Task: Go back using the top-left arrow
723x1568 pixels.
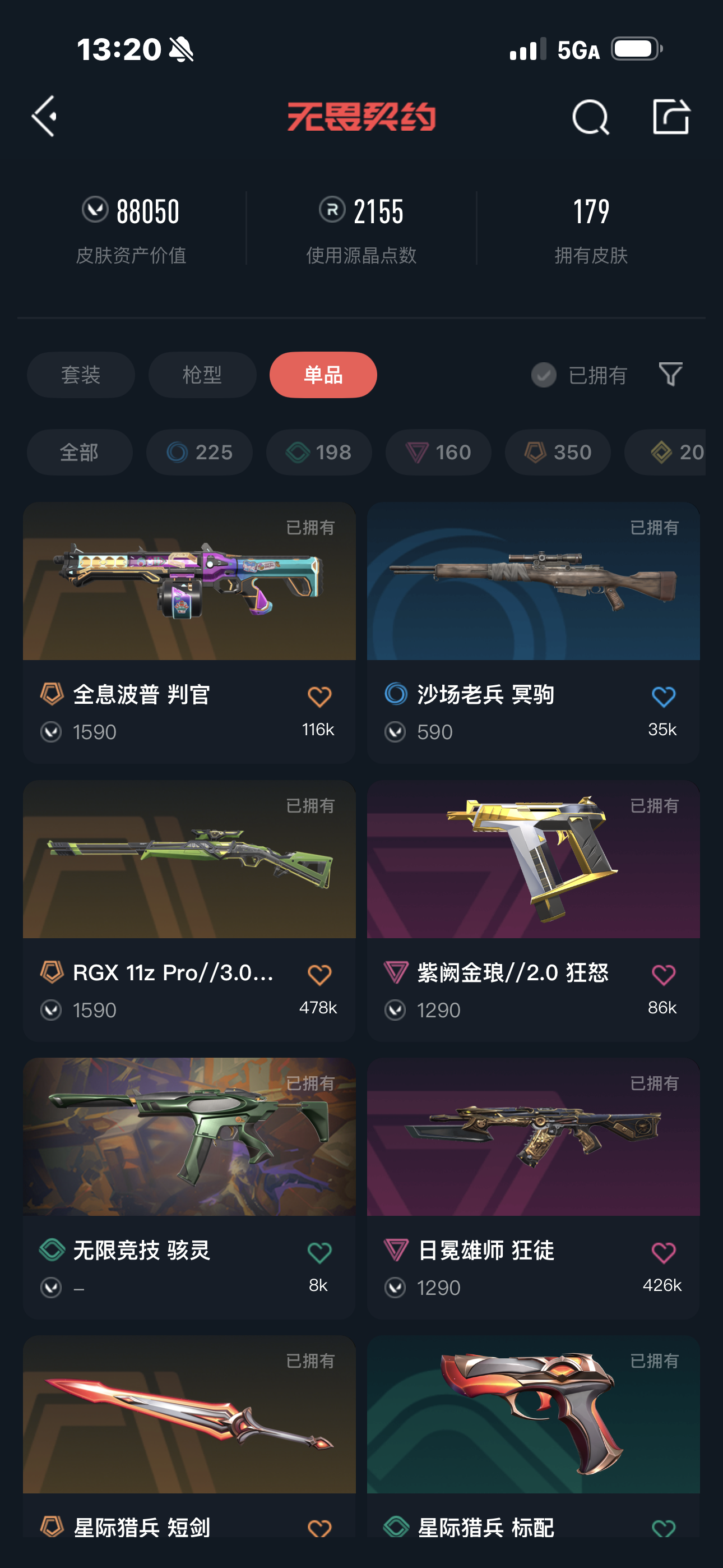Action: [x=44, y=116]
